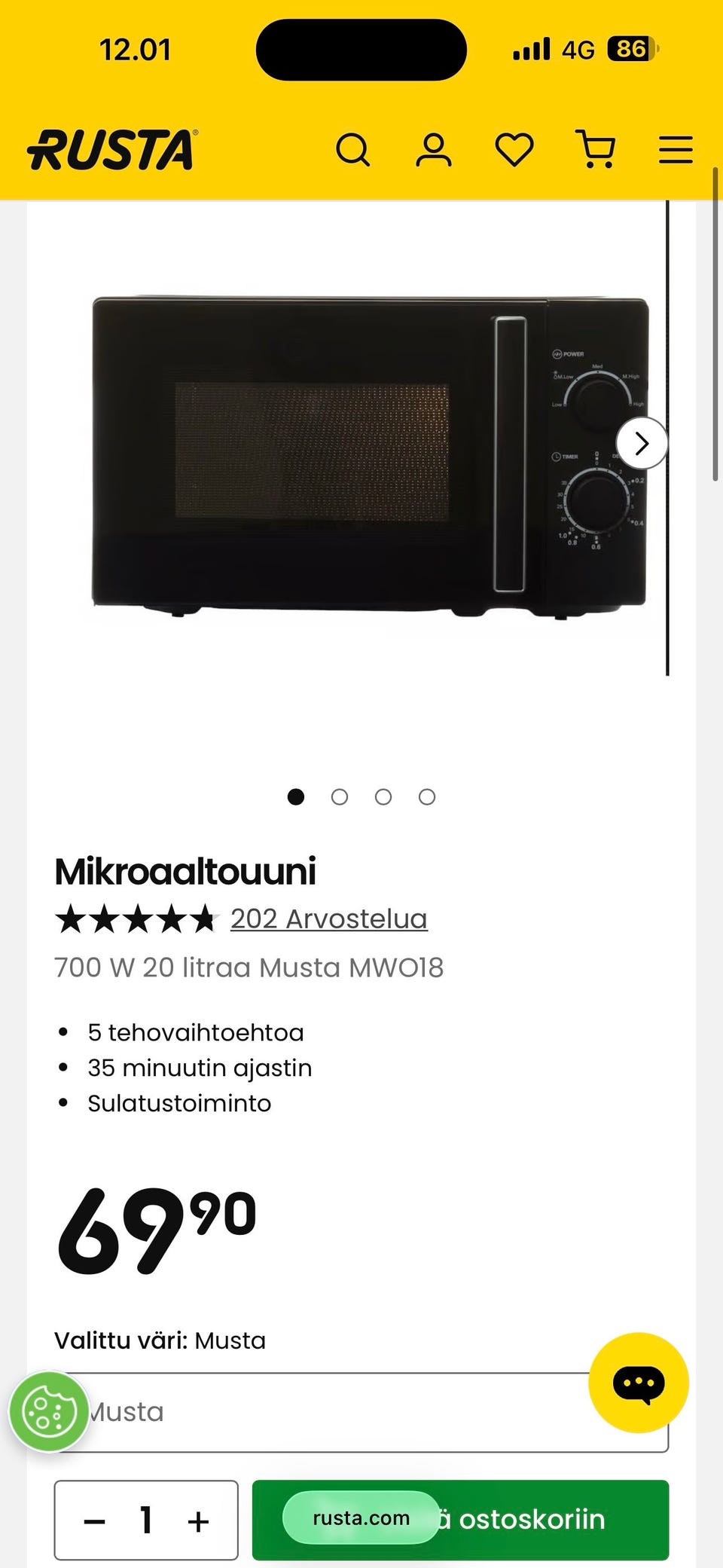Go to Rusta home via logo

(x=113, y=149)
